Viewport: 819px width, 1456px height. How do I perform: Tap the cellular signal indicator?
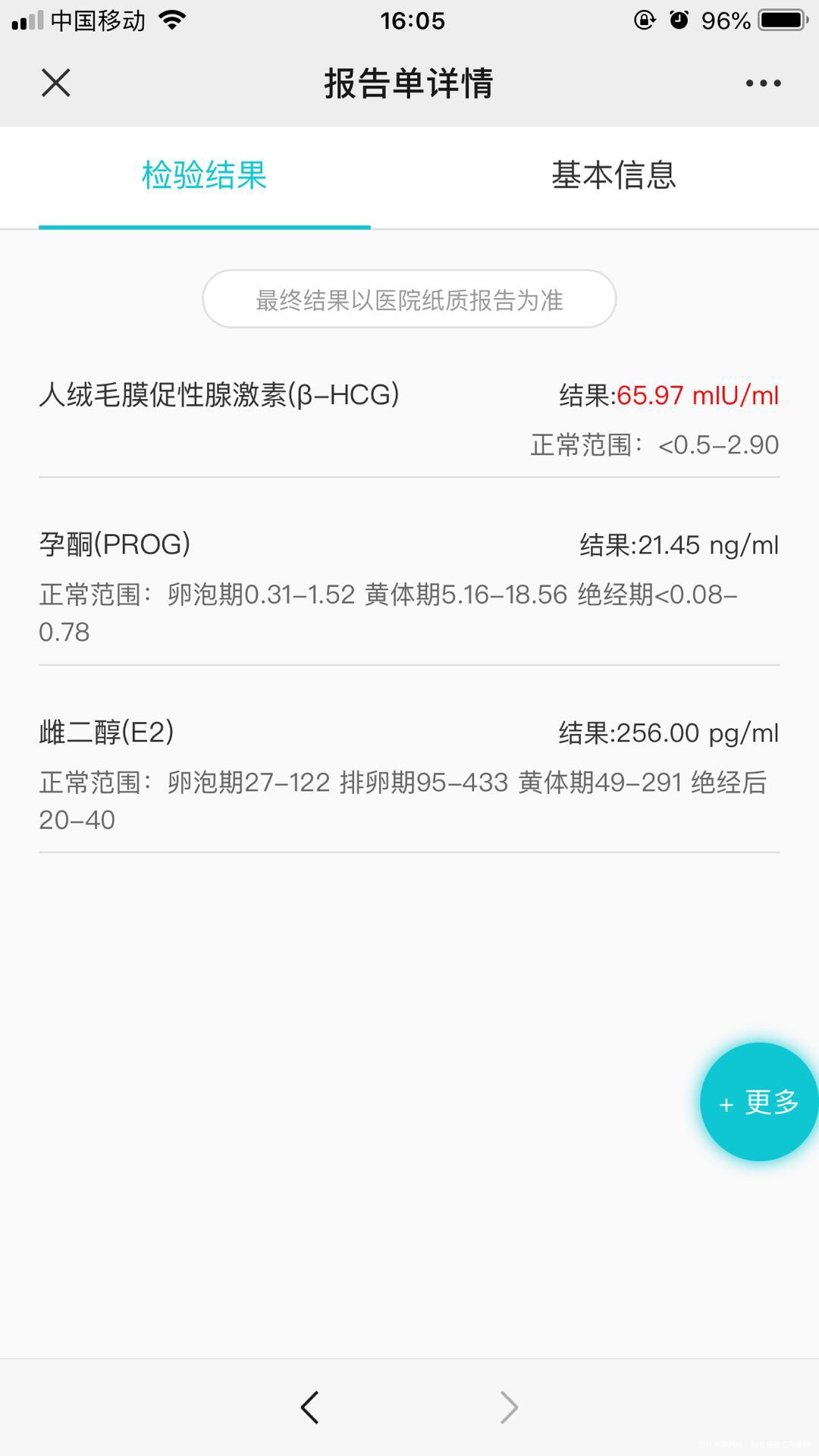(27, 20)
